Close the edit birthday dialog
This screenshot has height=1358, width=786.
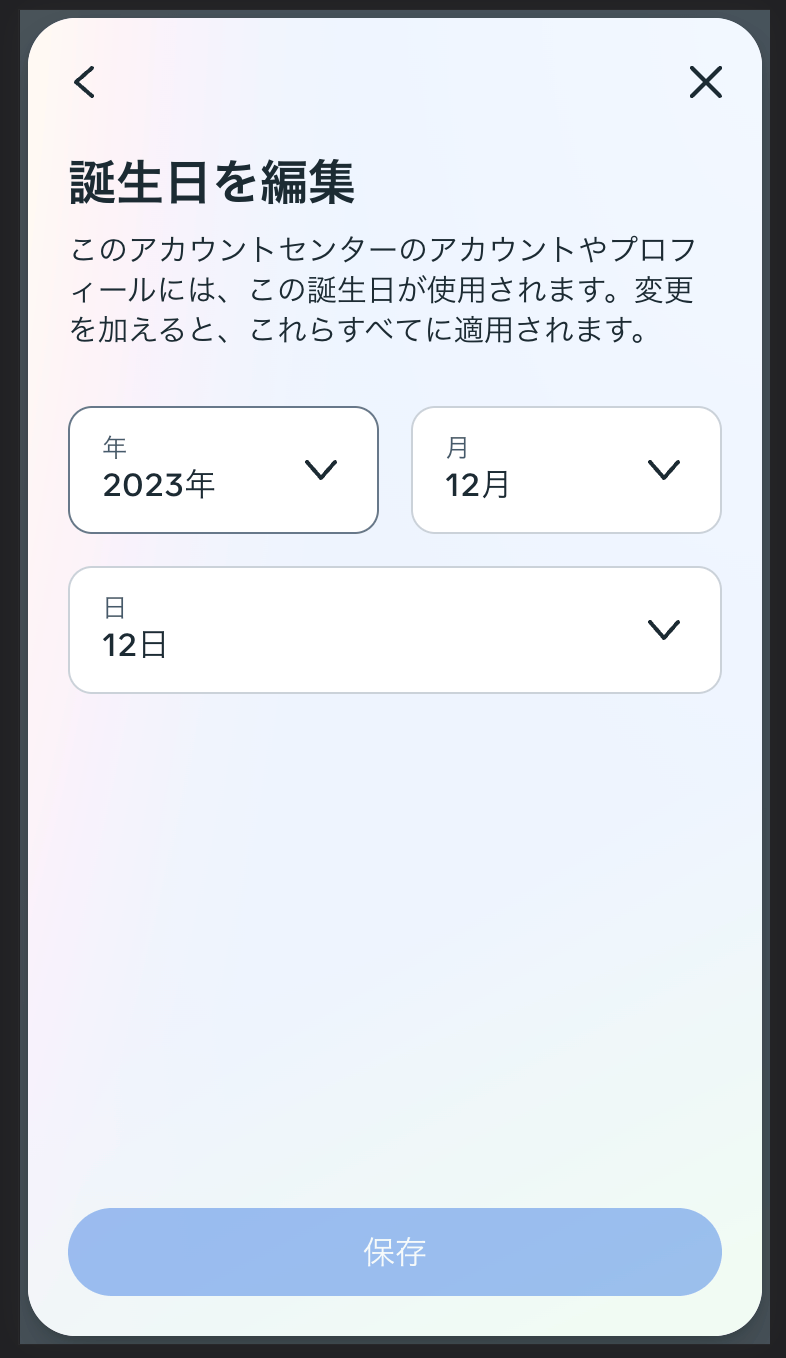705,82
